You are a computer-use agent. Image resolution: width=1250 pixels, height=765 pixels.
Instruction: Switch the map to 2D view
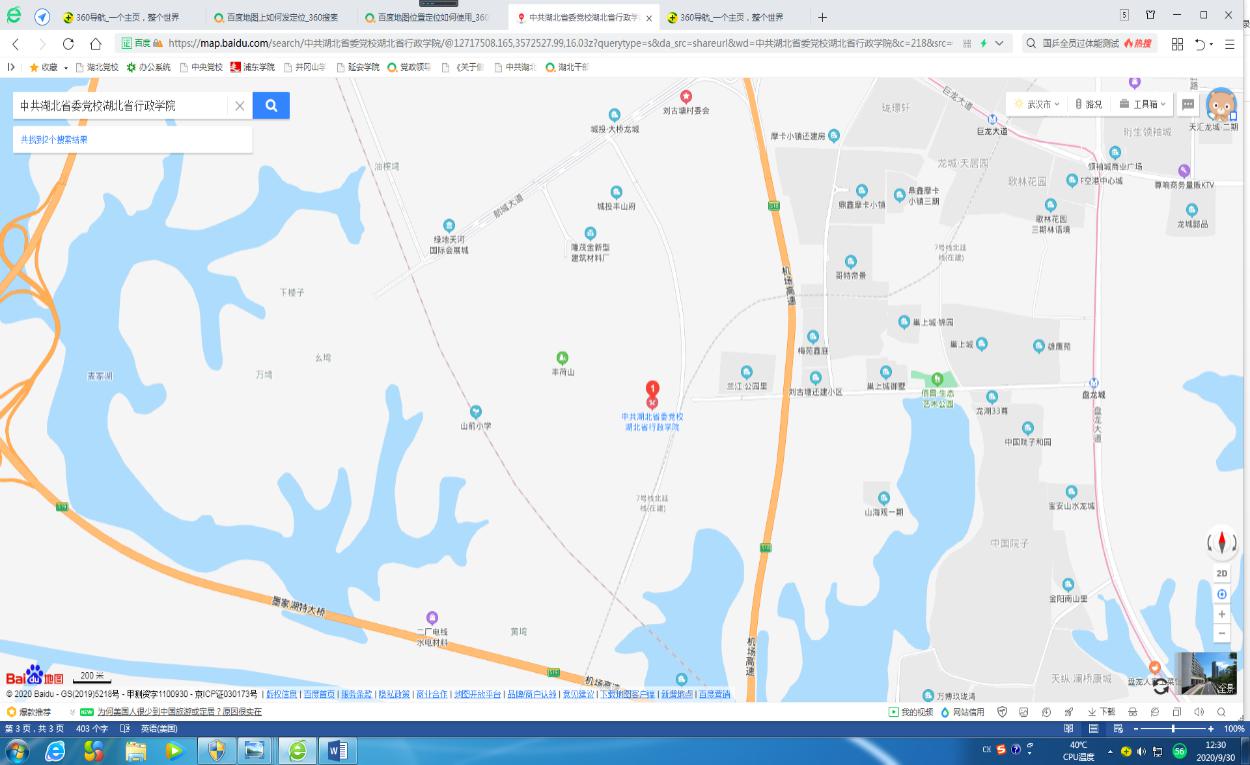(x=1222, y=574)
